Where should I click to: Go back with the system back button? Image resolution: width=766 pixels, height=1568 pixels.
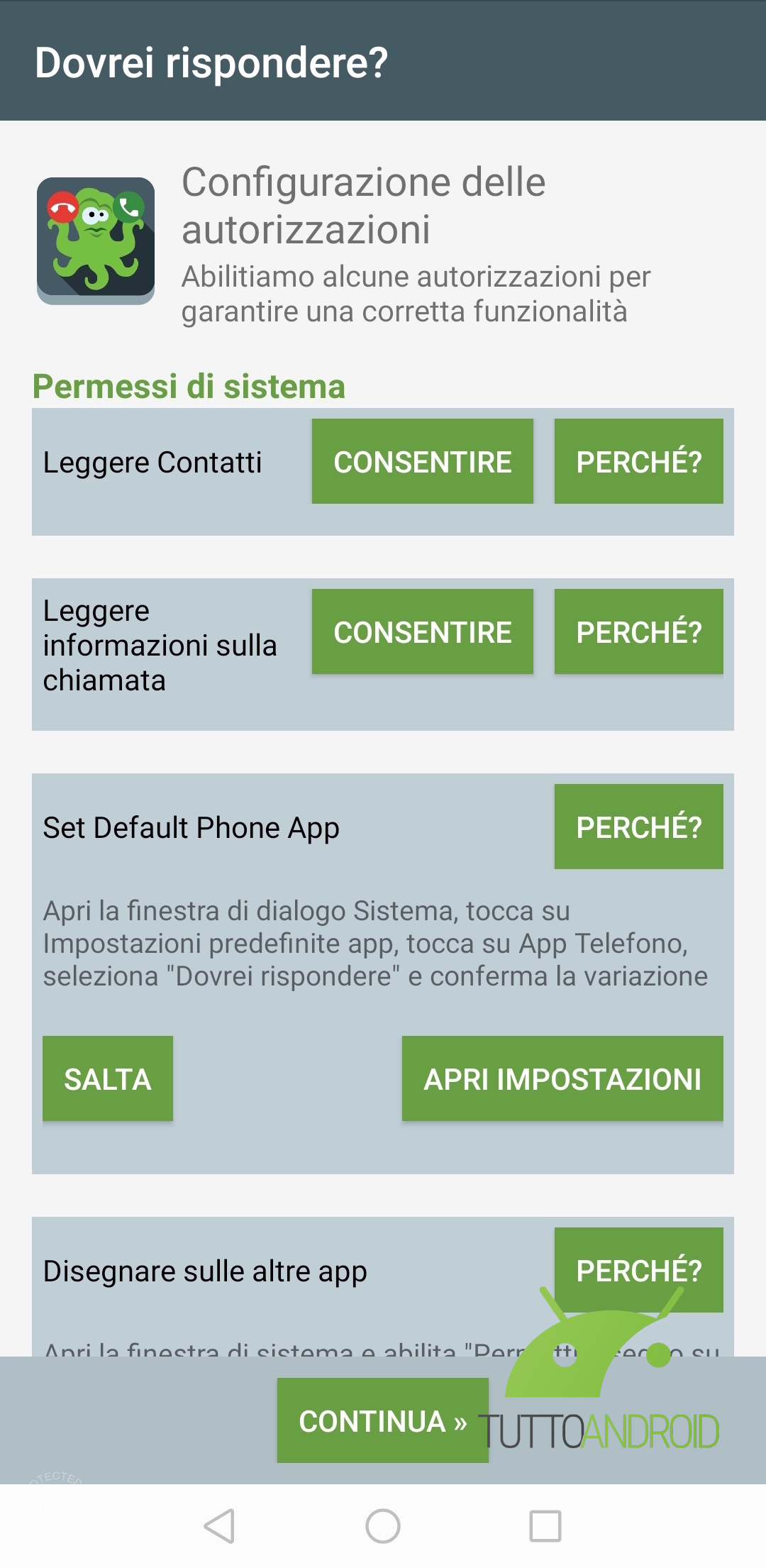[x=220, y=1525]
